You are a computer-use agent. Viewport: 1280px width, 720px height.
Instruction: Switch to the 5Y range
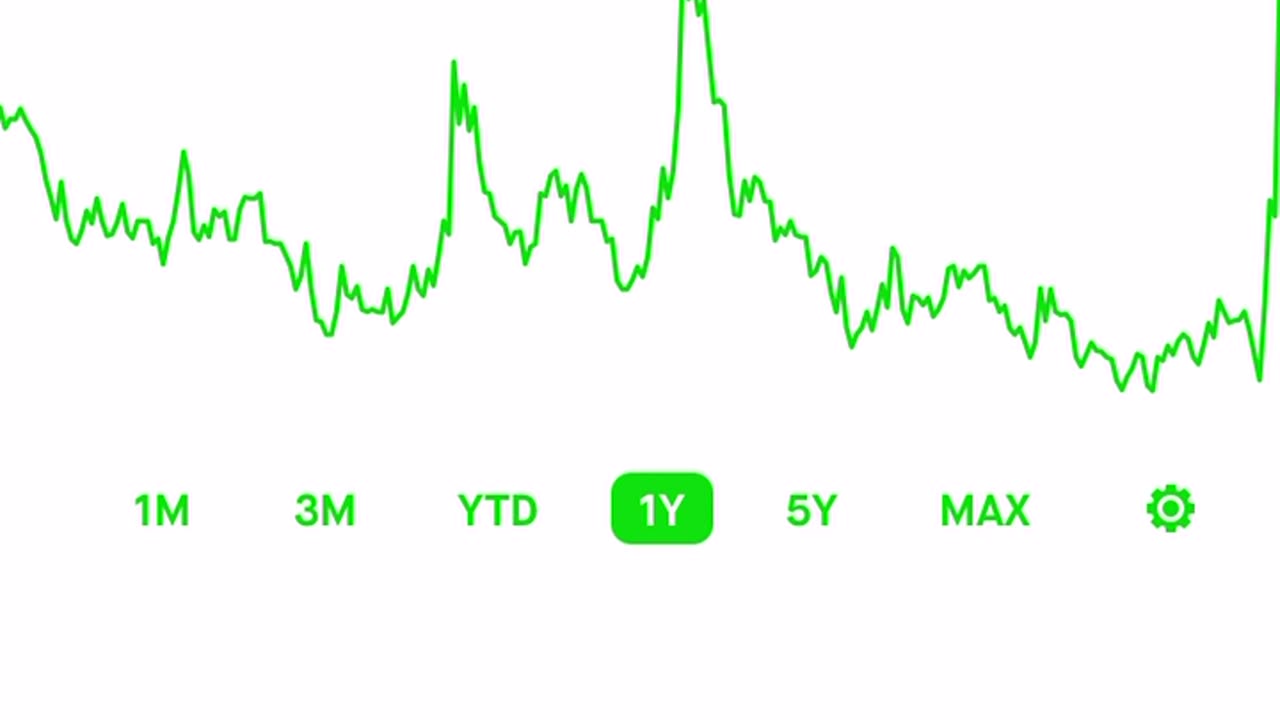pos(811,510)
